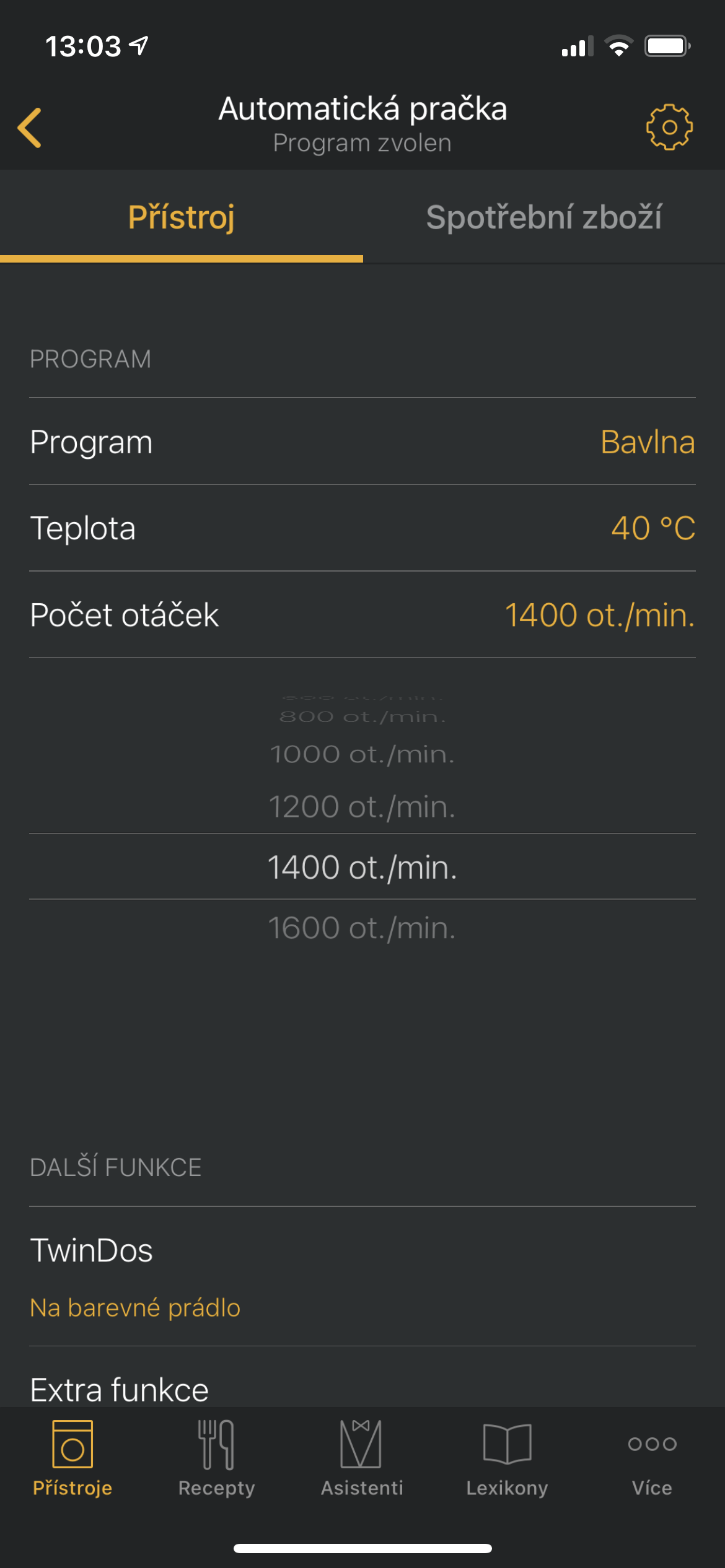Choose 1600 ot./min. in the picker
This screenshot has height=1568, width=725.
coord(362,928)
